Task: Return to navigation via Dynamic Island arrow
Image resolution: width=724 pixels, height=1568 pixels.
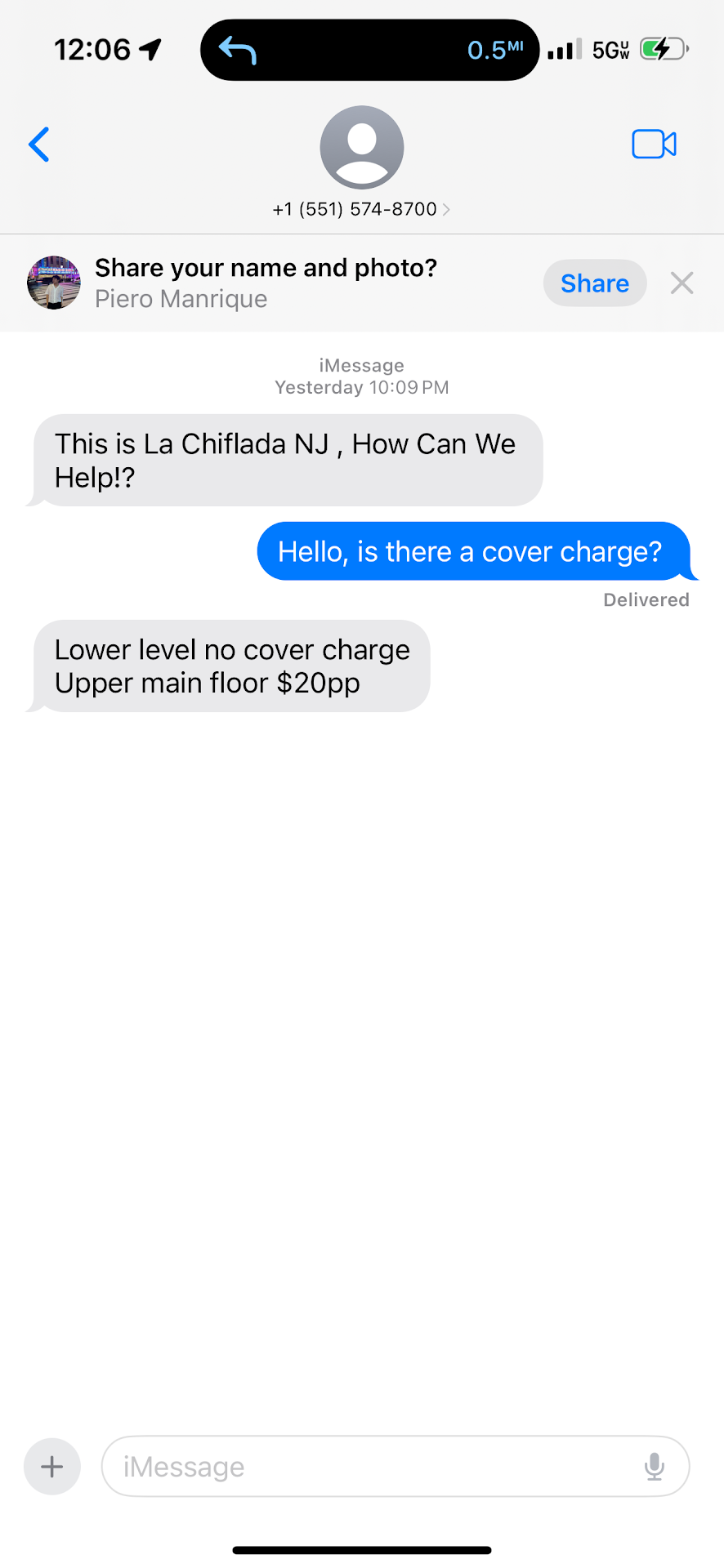Action: (238, 50)
